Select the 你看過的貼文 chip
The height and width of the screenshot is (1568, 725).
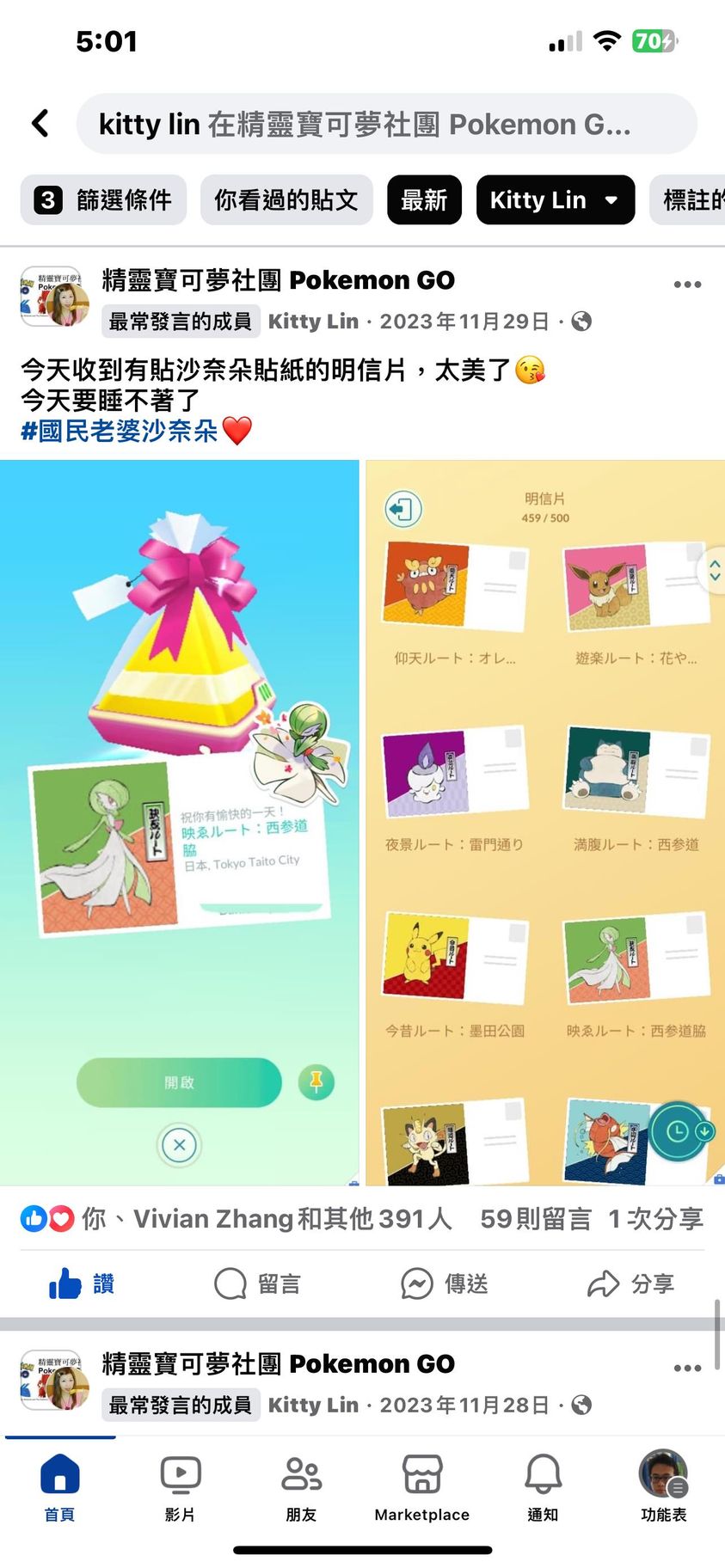point(286,200)
